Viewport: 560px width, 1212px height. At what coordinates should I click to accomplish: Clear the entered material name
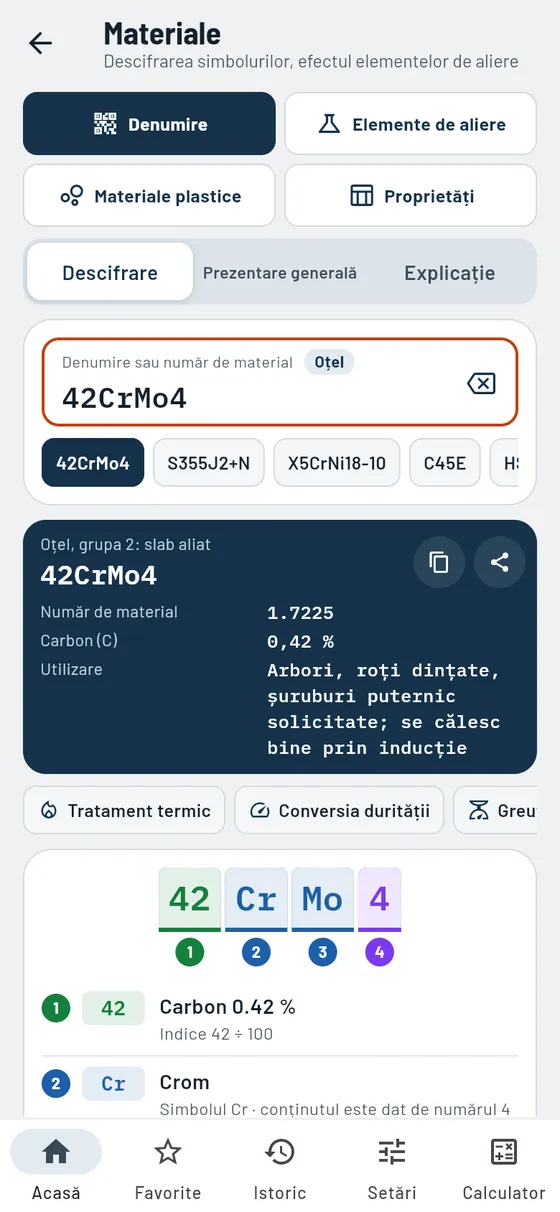(x=481, y=383)
